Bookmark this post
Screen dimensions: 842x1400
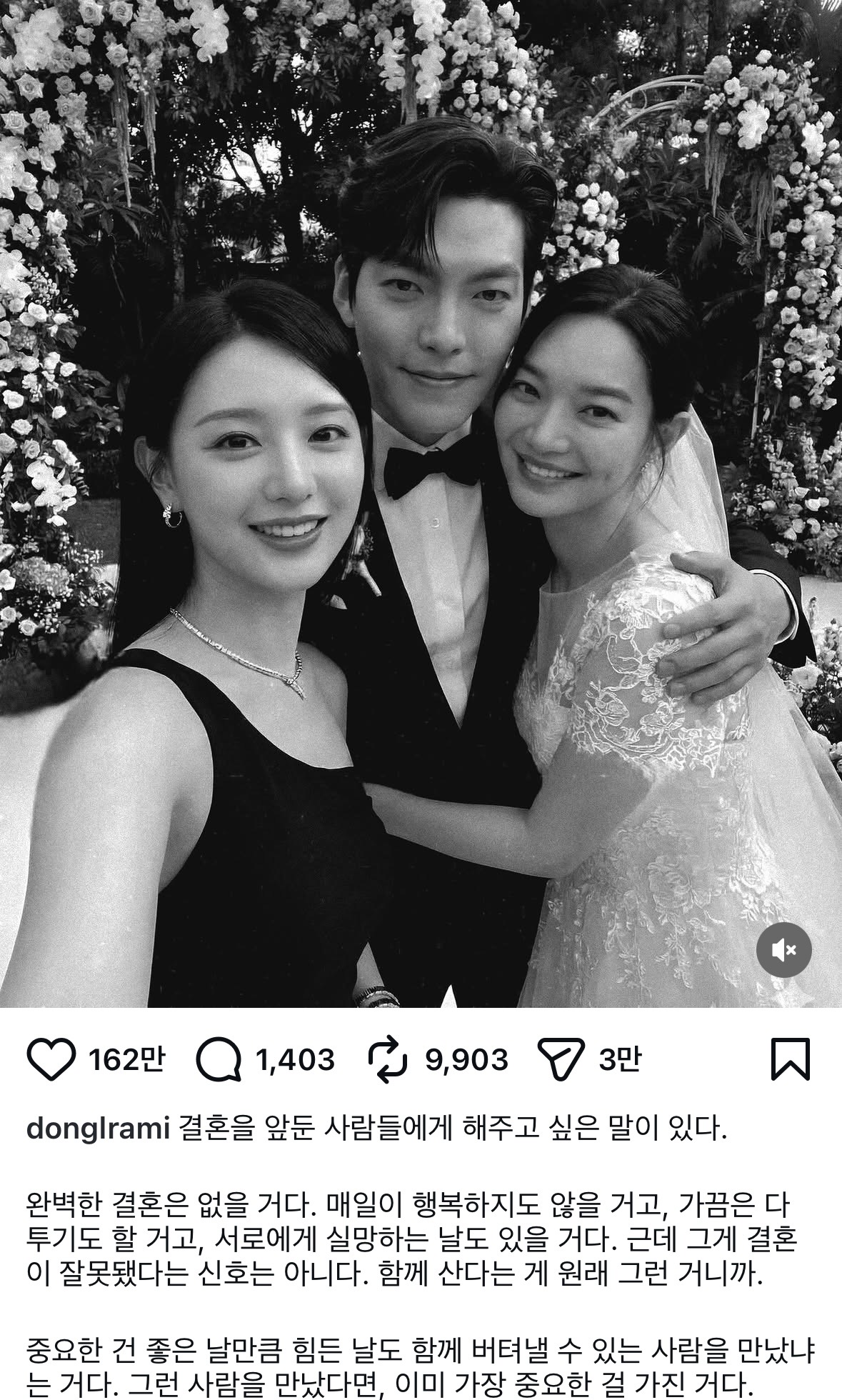click(791, 1059)
